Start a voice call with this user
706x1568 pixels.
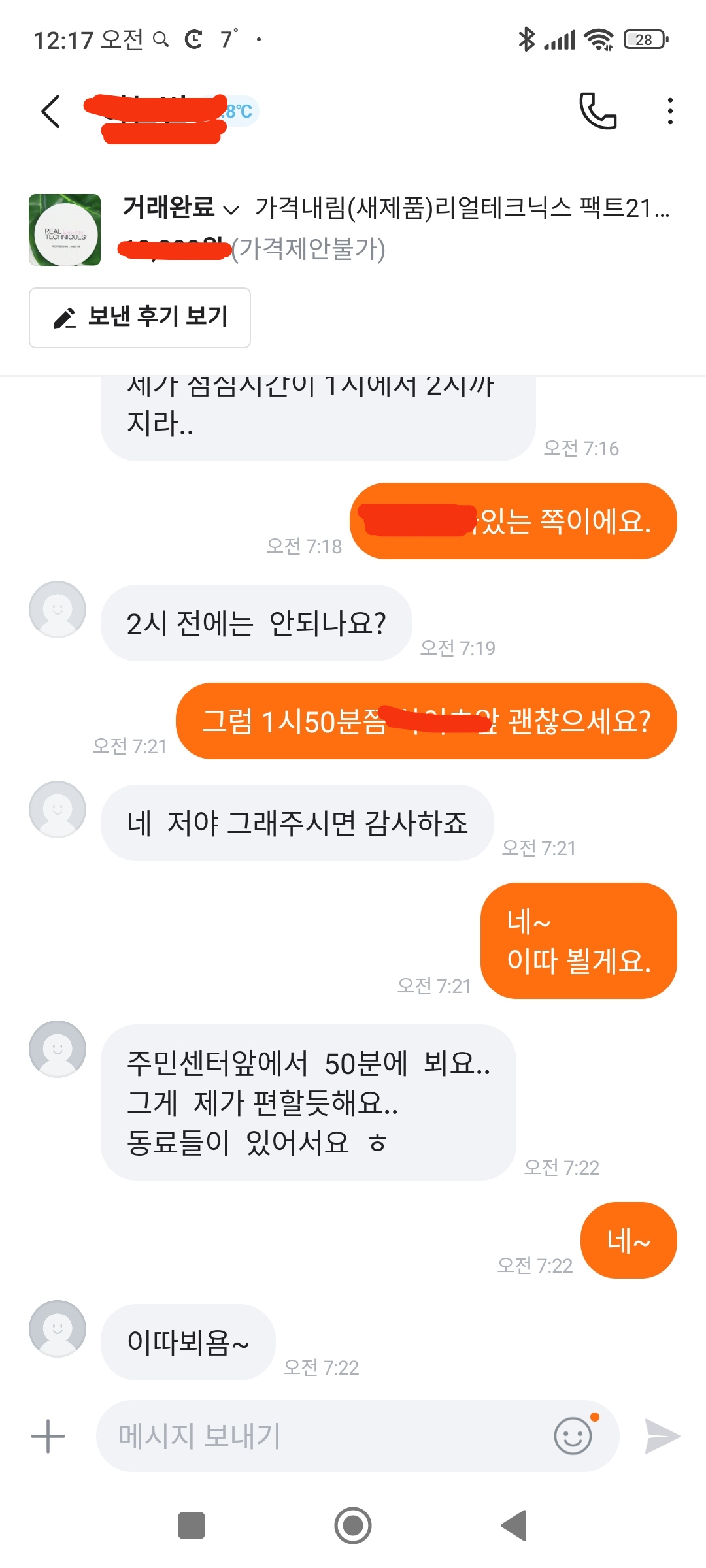598,111
